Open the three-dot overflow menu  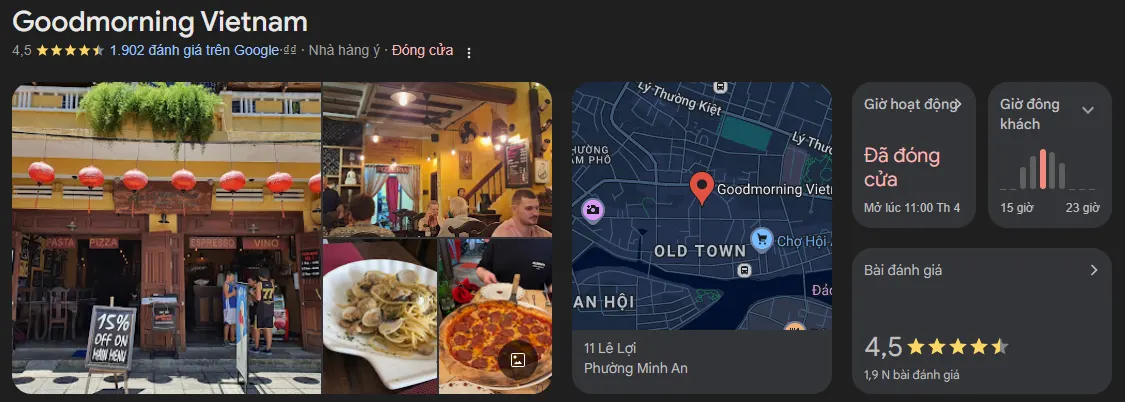tap(469, 52)
